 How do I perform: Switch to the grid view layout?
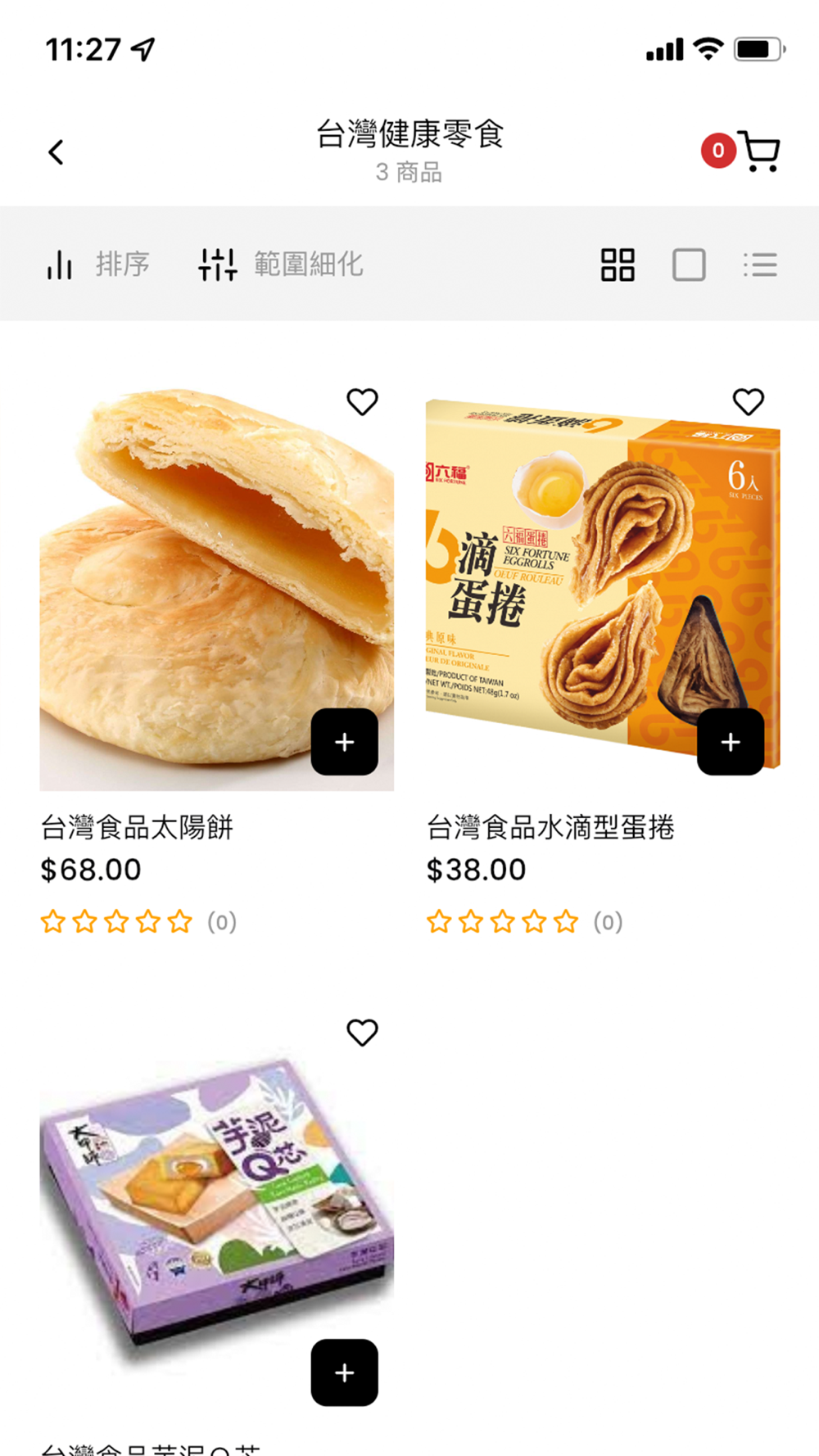tap(618, 265)
